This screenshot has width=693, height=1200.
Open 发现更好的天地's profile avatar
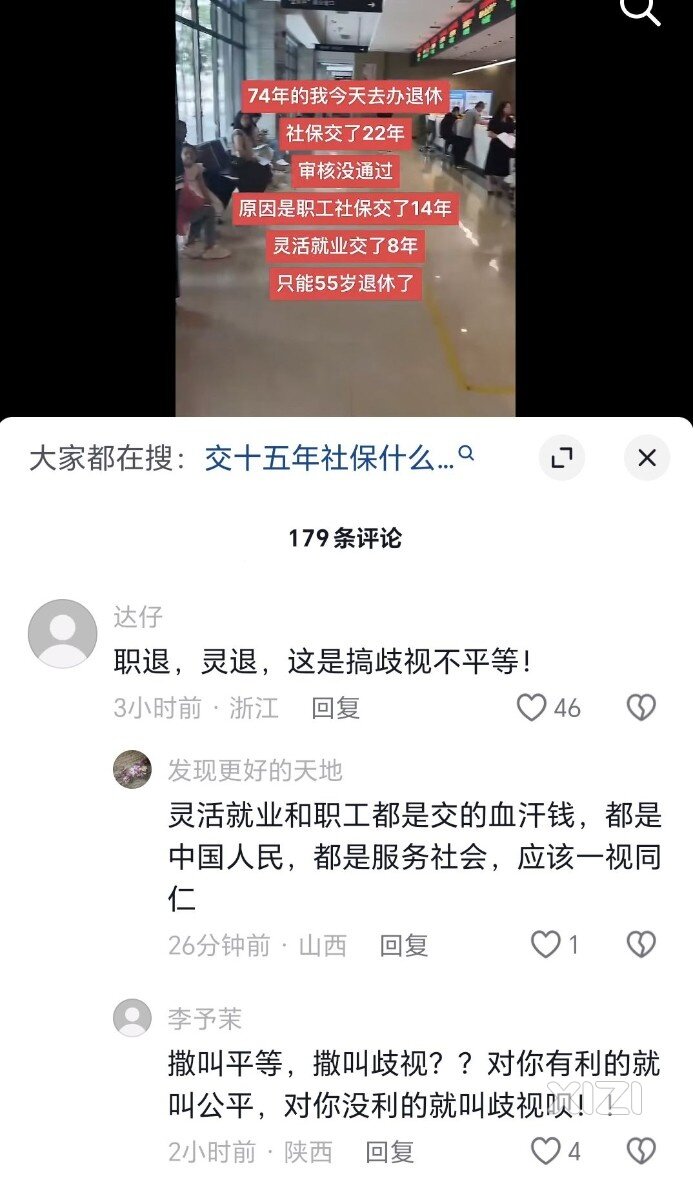(132, 770)
